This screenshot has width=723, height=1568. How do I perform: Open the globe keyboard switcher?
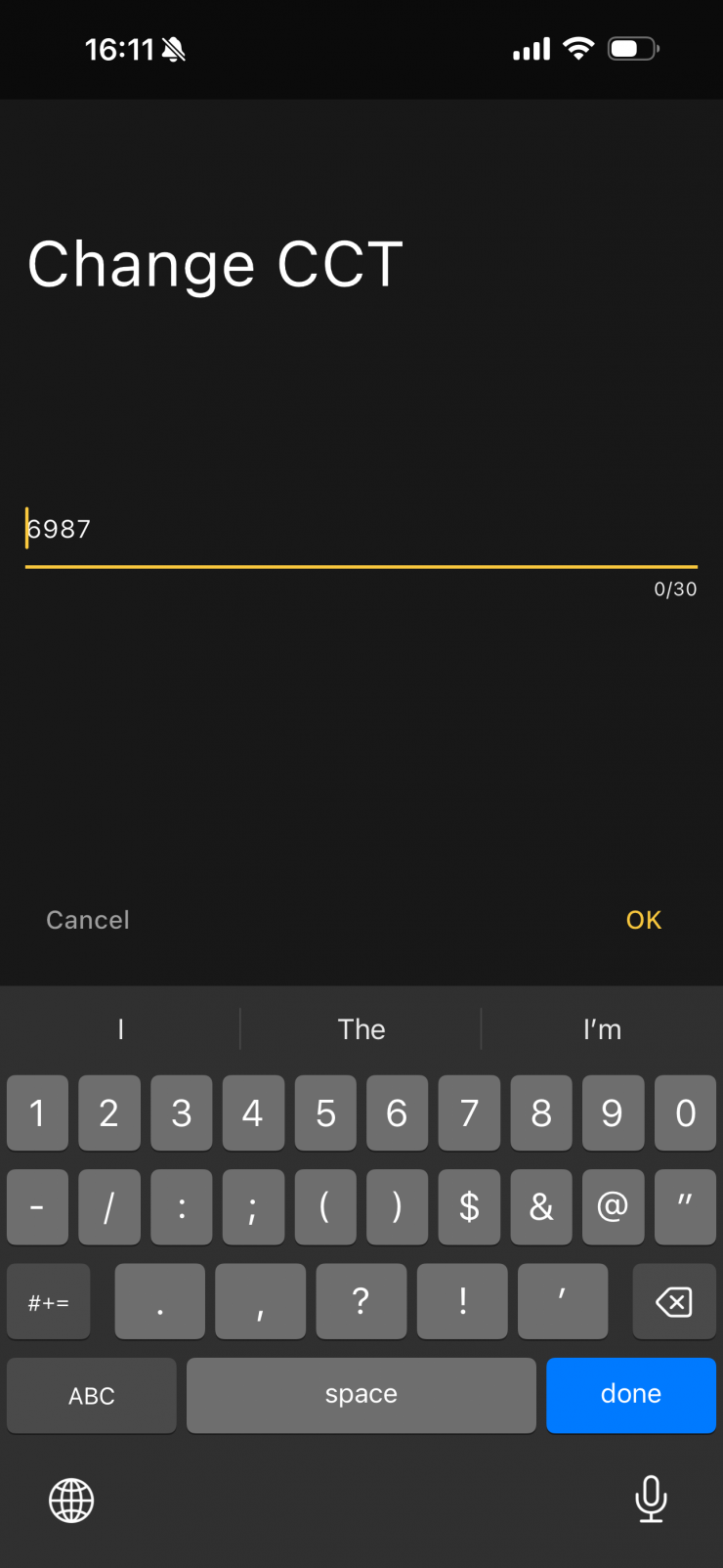(x=71, y=1500)
